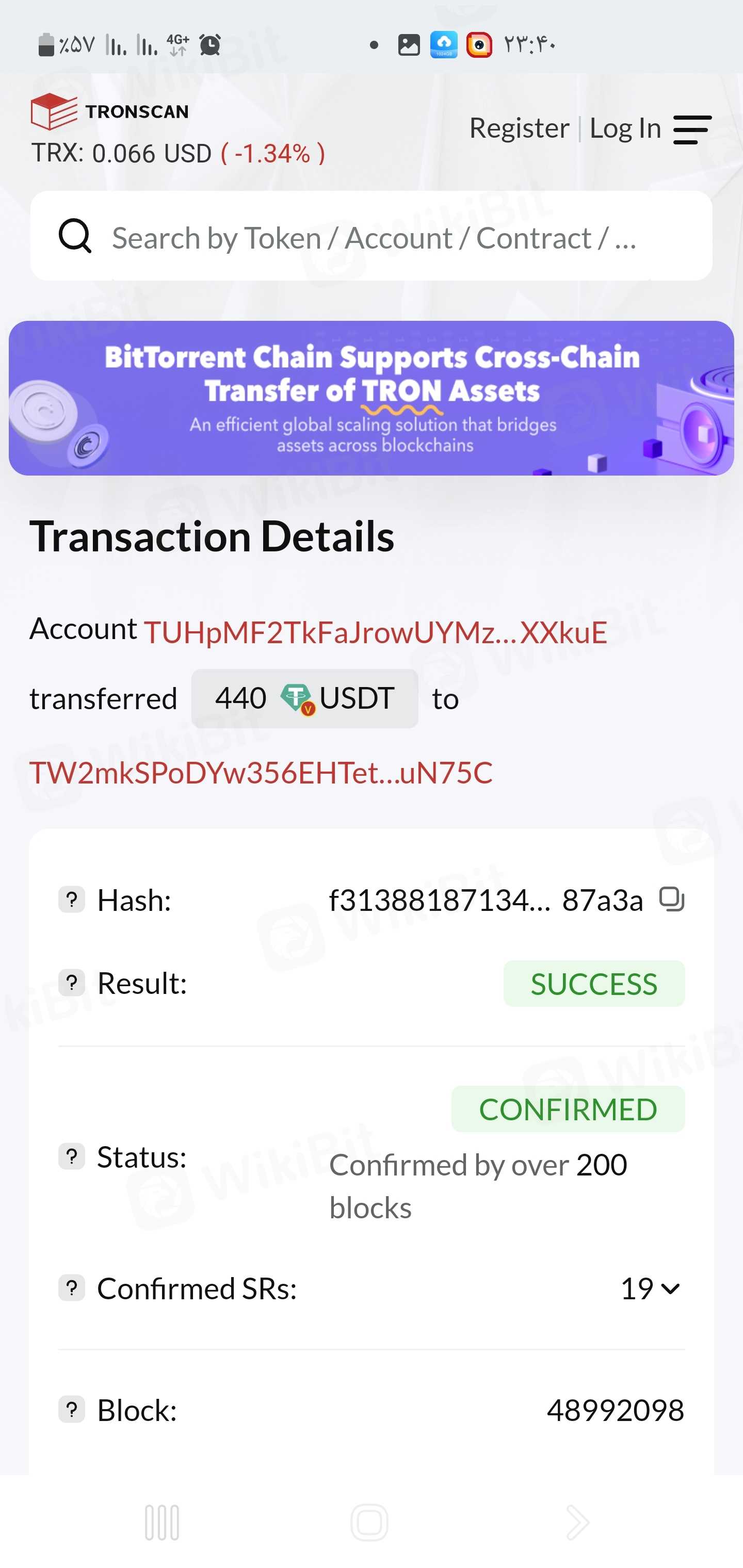Open the hamburger menu
The width and height of the screenshot is (743, 1568).
(692, 129)
